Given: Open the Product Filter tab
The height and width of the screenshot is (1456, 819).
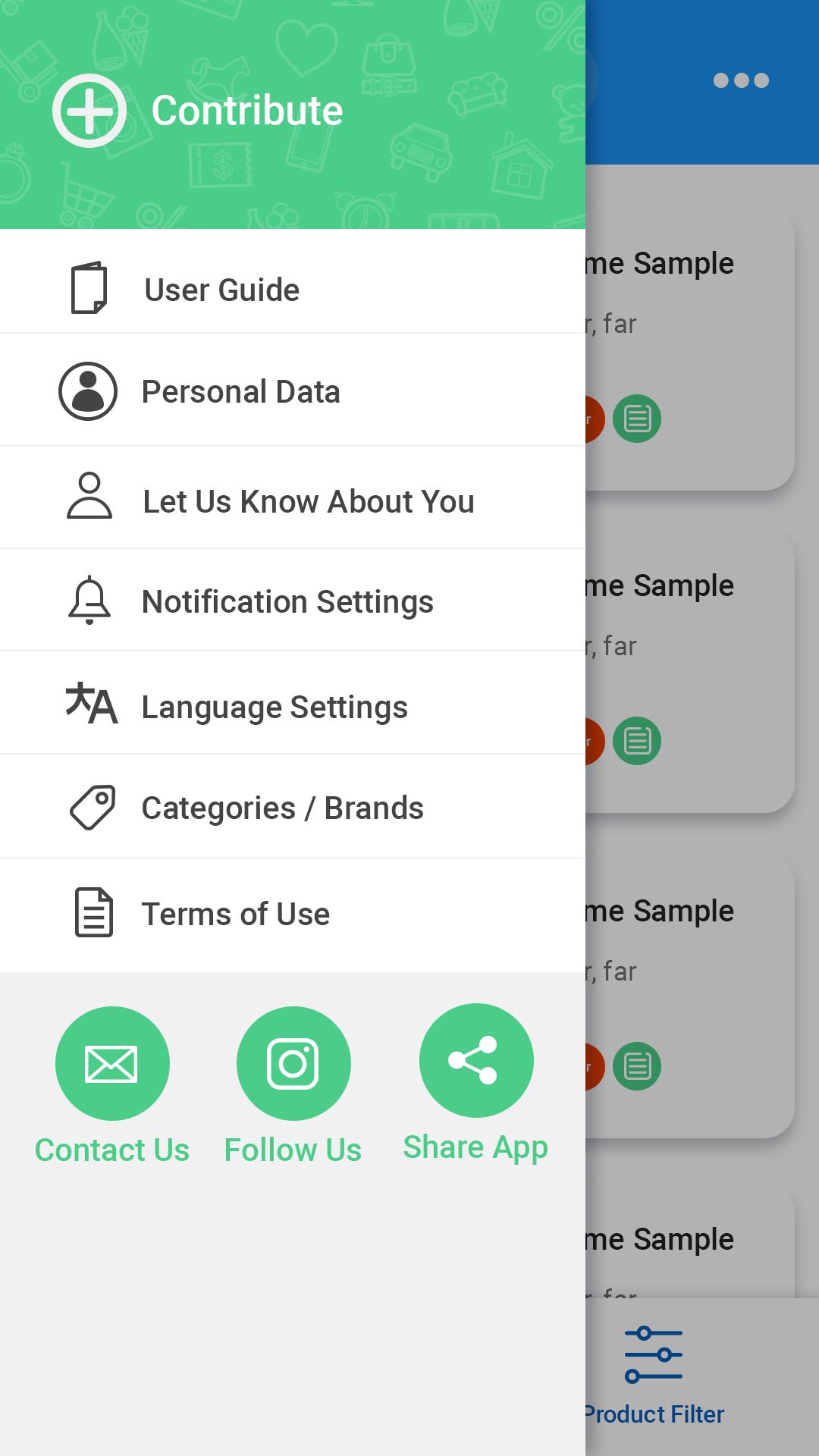Looking at the screenshot, I should (x=654, y=1374).
